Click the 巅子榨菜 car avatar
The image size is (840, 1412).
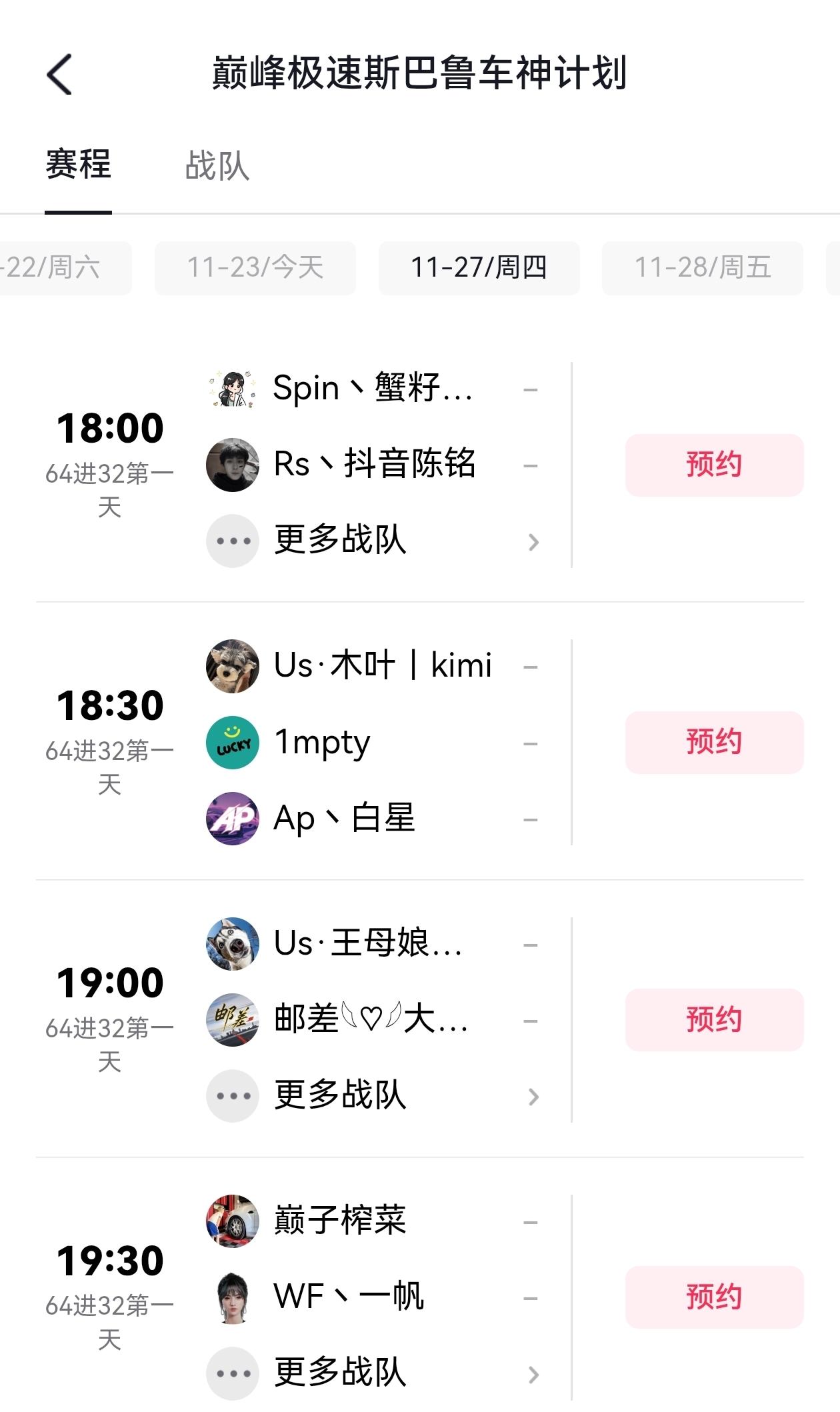pos(231,1220)
